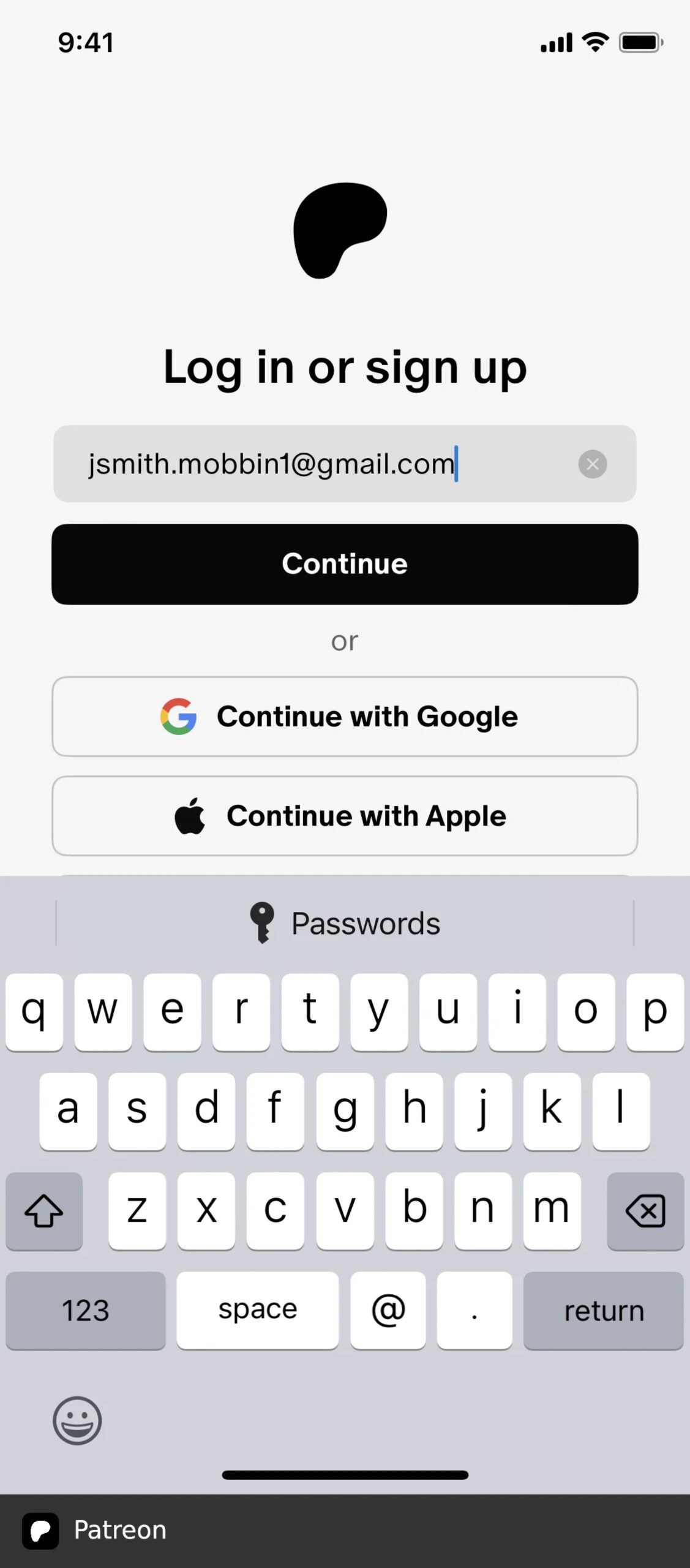
Task: Choose Continue with Apple
Action: point(345,816)
